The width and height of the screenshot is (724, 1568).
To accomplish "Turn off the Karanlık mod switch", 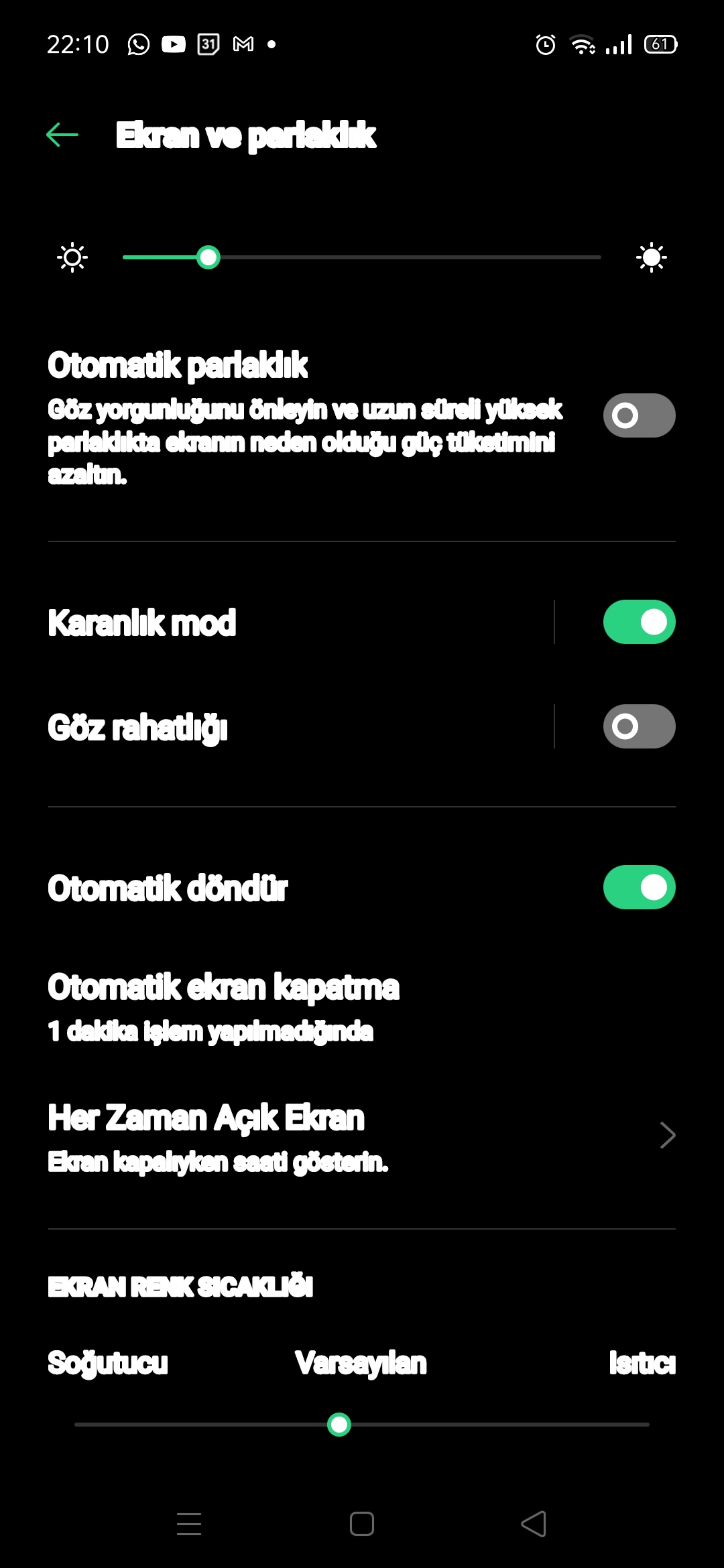I will click(x=639, y=622).
